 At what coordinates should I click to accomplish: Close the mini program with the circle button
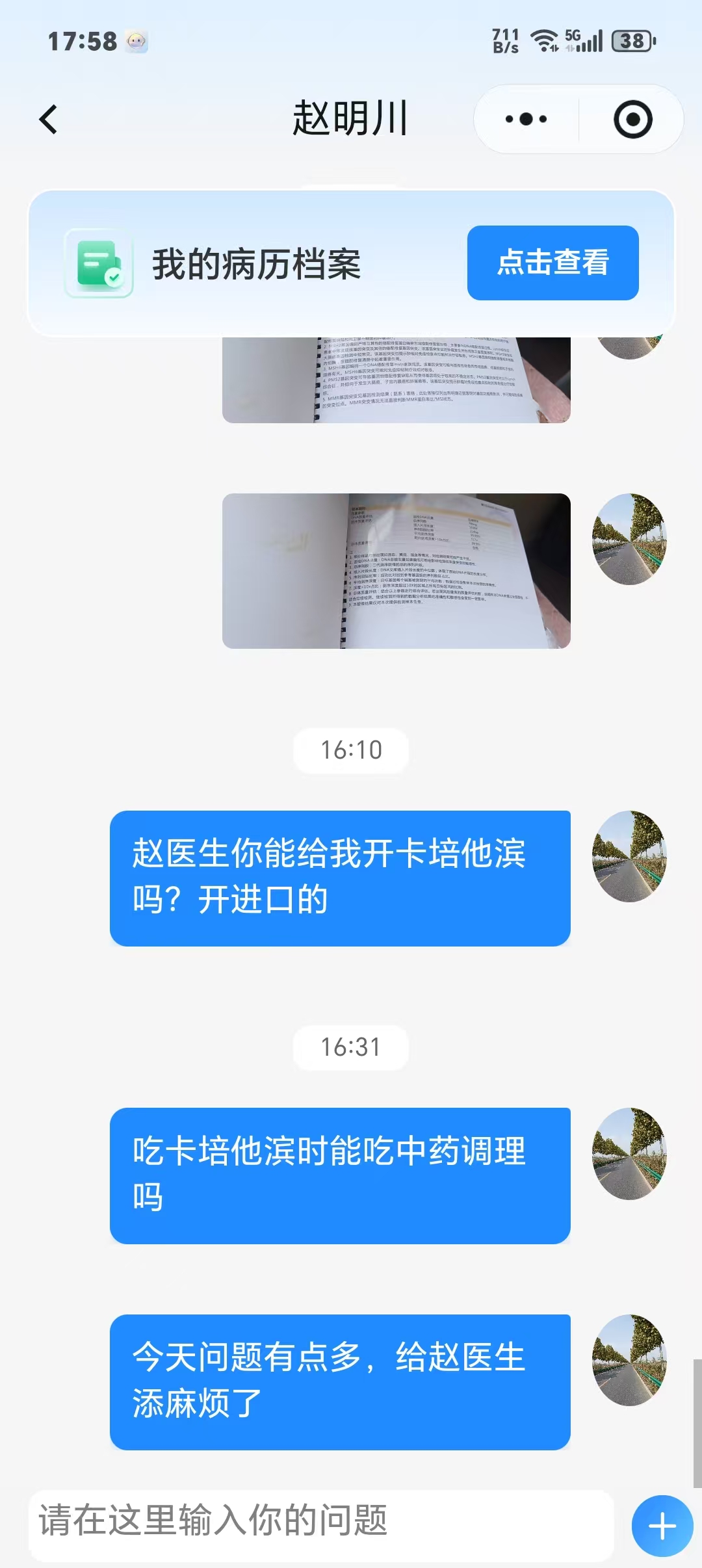pyautogui.click(x=632, y=120)
